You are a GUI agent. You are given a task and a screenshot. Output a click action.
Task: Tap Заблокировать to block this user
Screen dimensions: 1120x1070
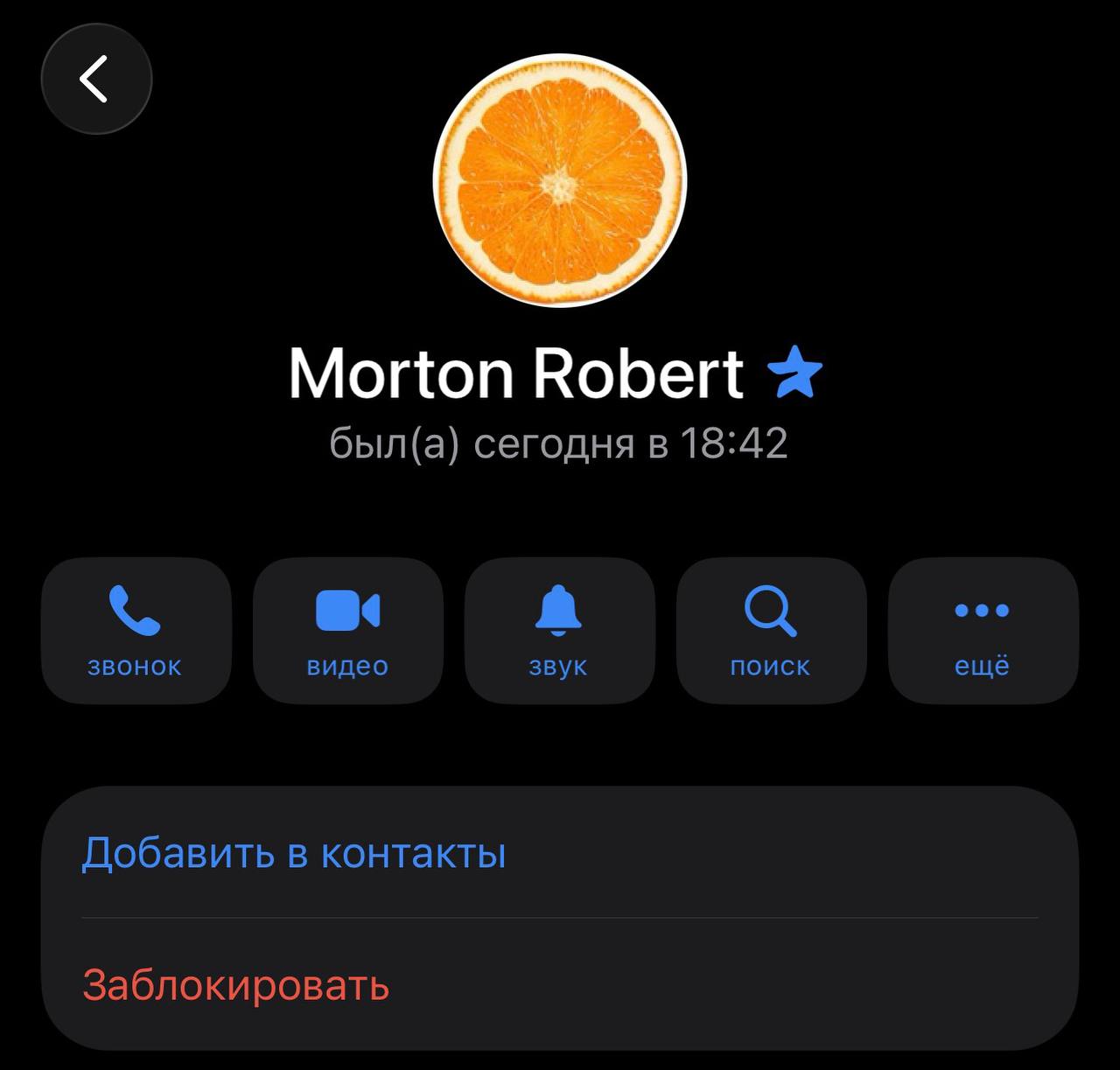pyautogui.click(x=560, y=984)
